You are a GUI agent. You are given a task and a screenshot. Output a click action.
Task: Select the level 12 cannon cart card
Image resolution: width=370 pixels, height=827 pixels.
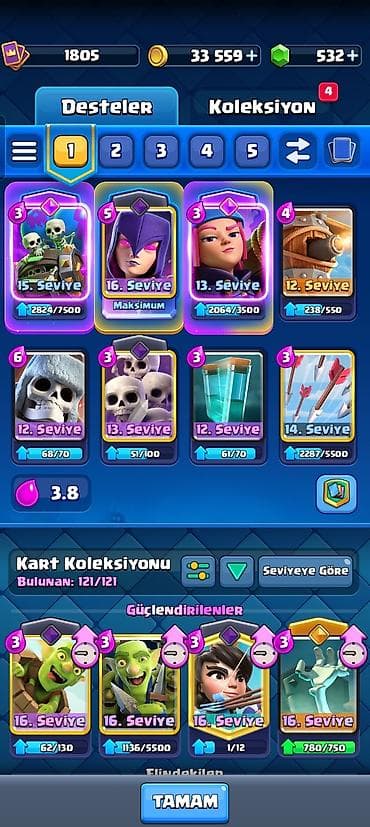318,264
